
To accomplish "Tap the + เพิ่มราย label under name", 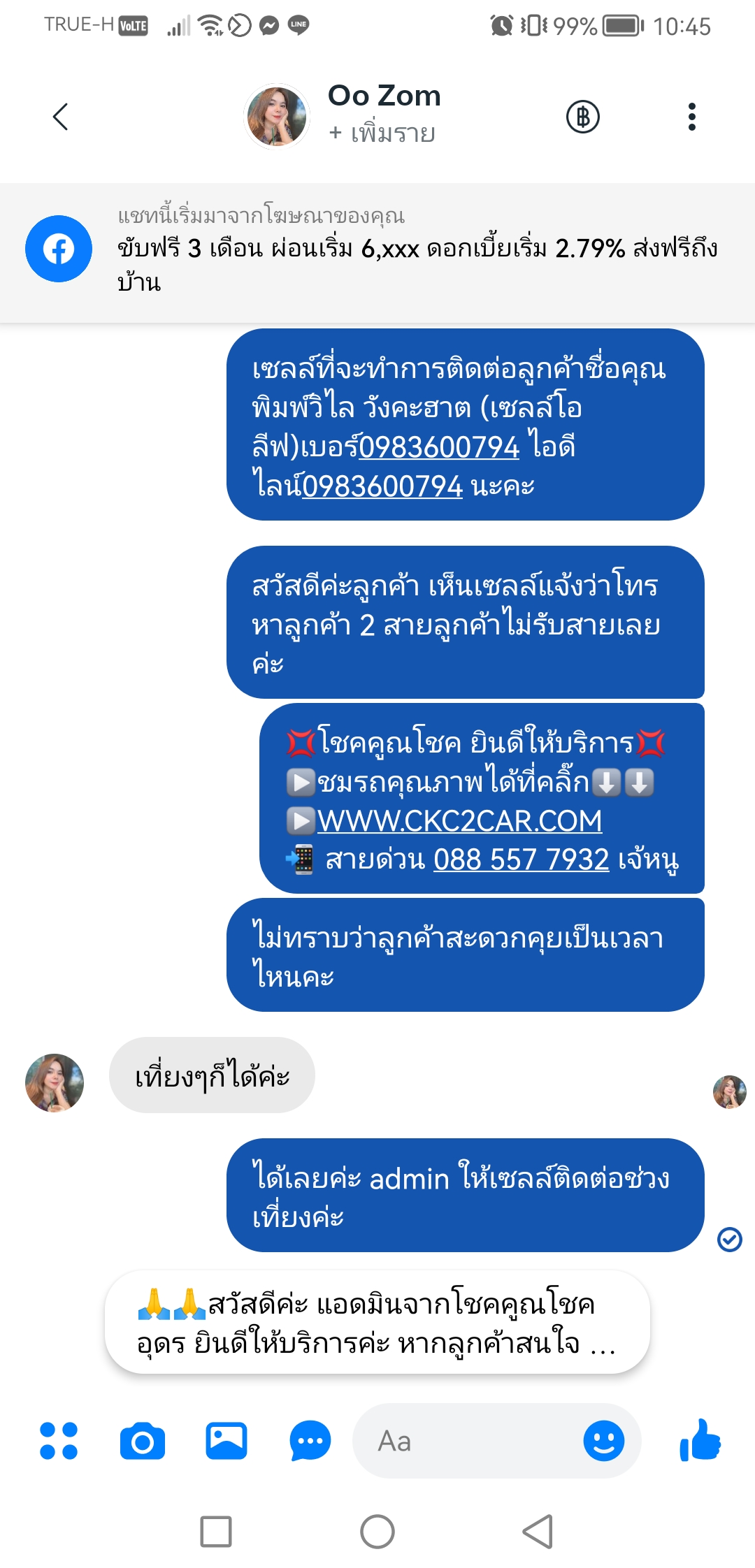I will [382, 133].
